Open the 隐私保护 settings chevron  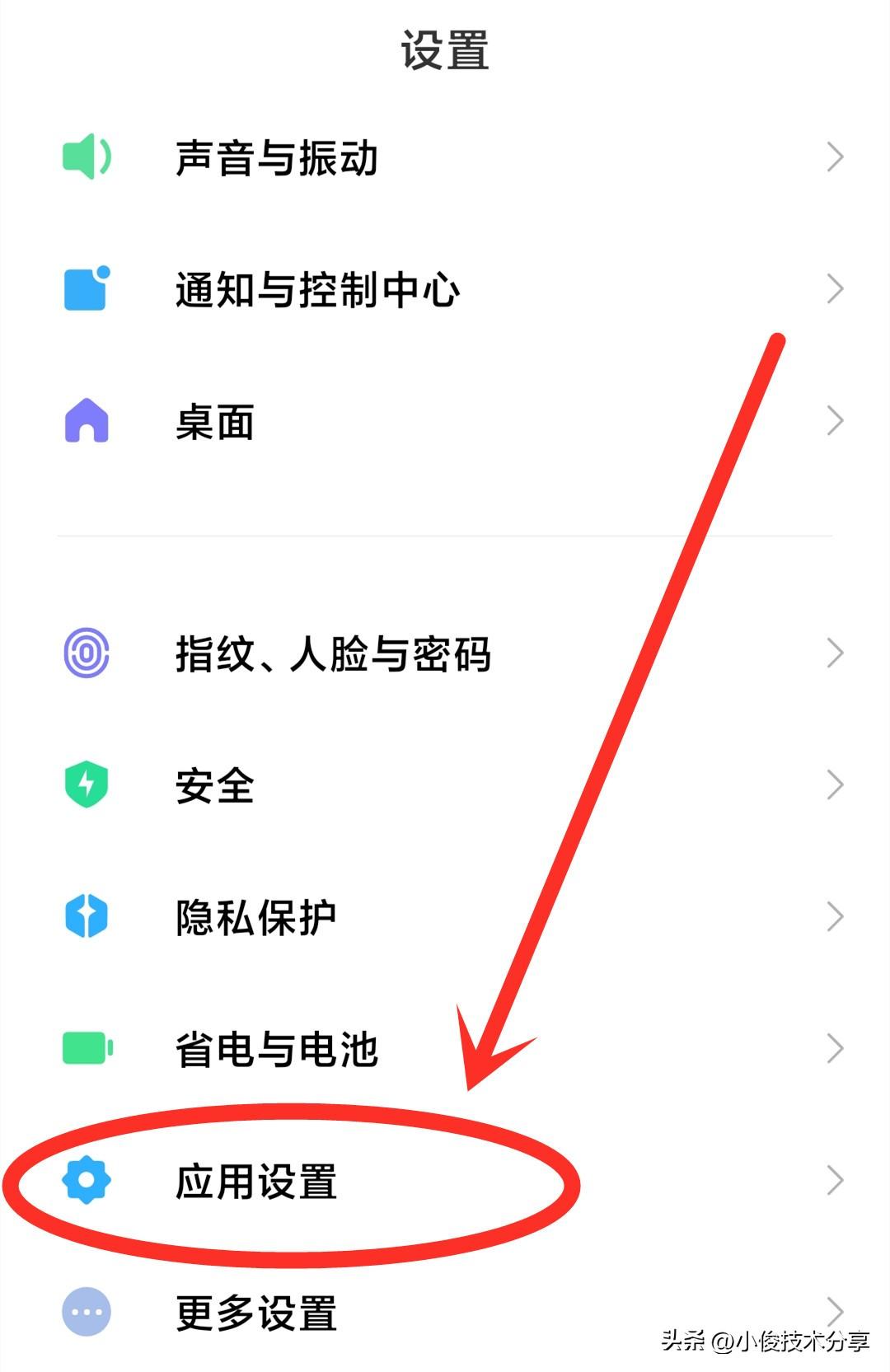click(x=834, y=915)
